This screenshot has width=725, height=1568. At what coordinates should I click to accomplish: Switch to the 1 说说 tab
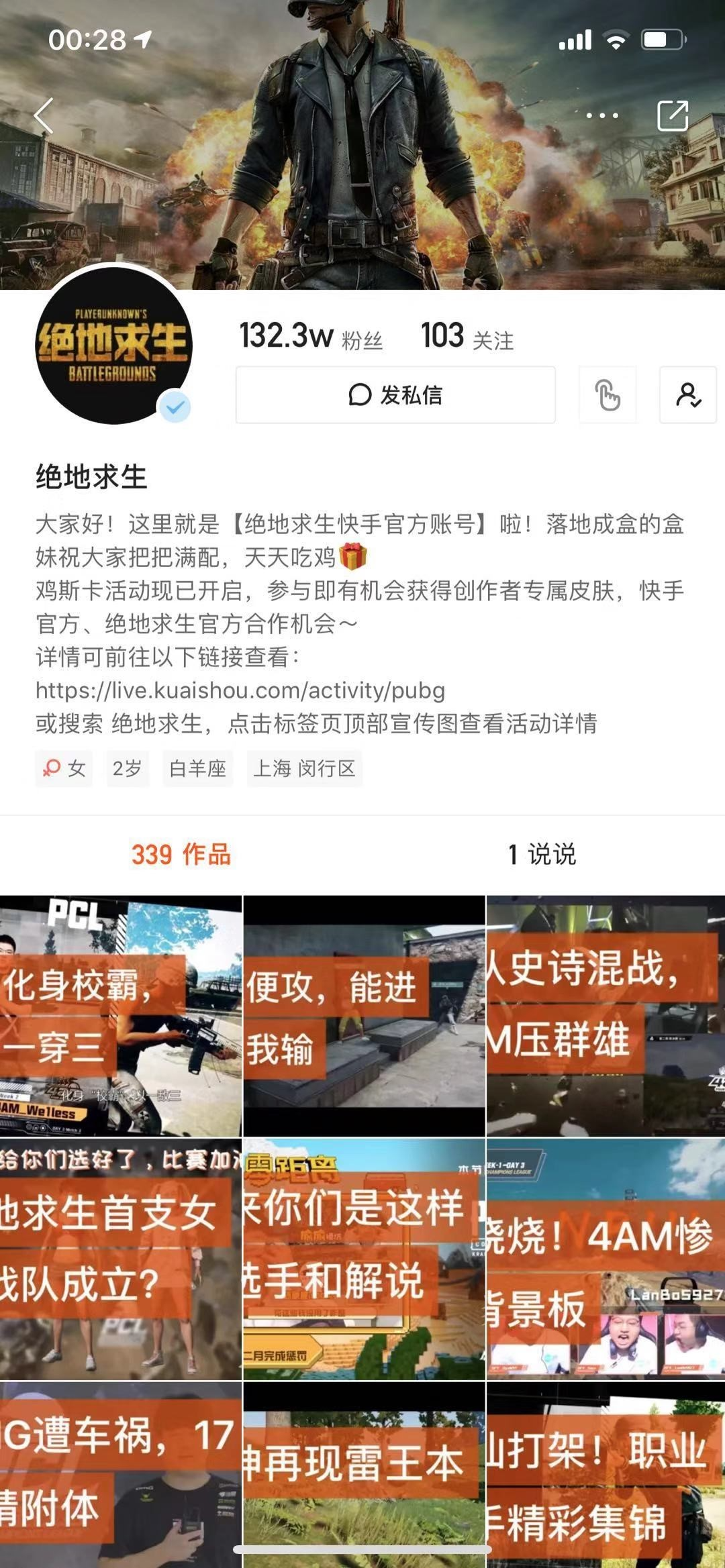tap(542, 854)
